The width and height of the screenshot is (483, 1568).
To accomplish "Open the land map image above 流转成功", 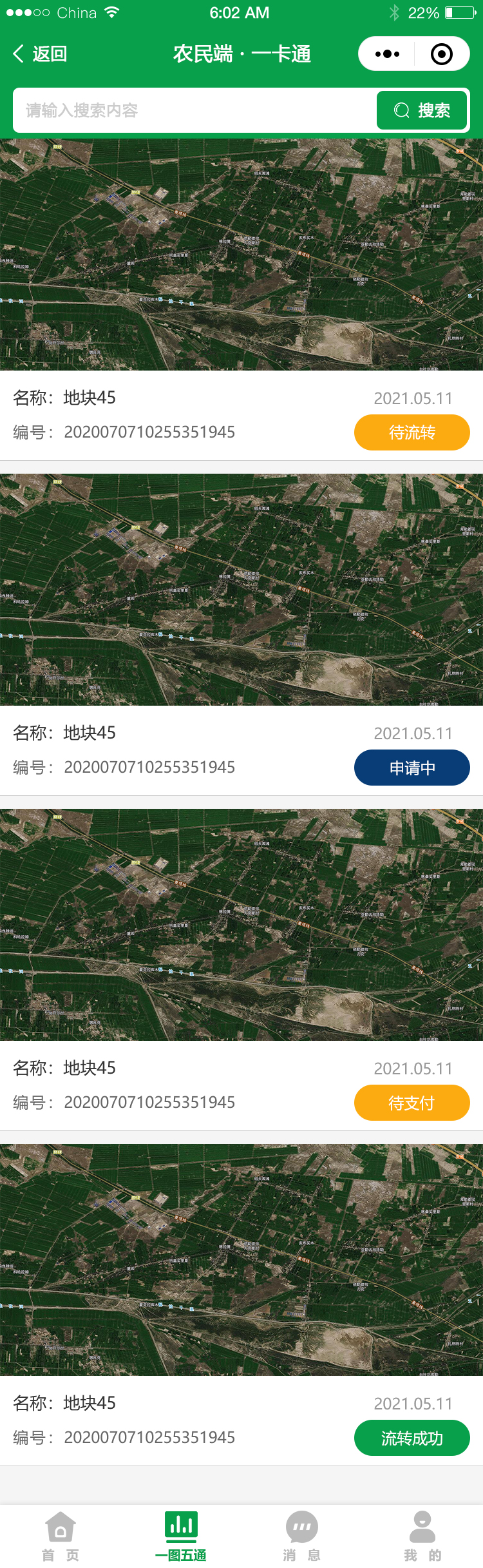I will (x=241, y=1260).
